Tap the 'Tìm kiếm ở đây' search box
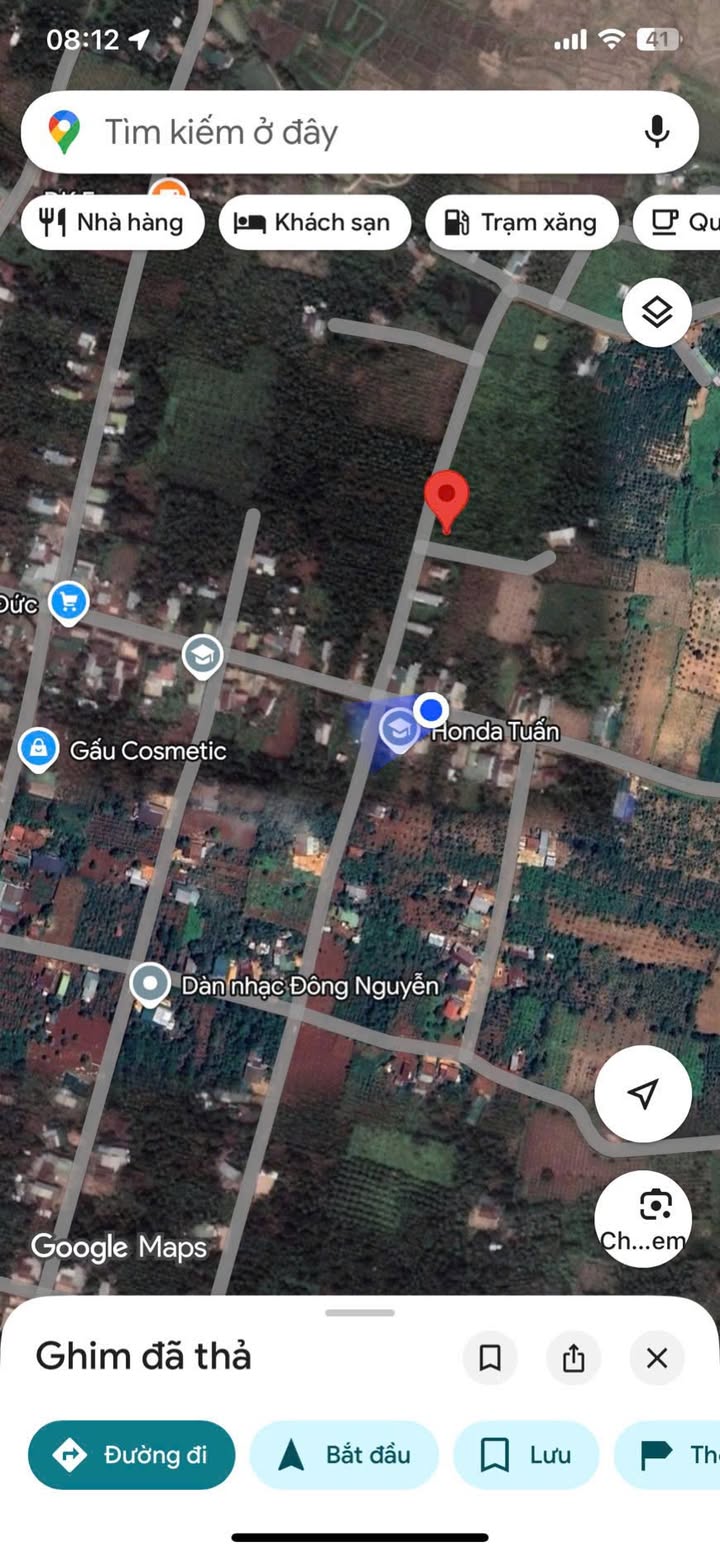Viewport: 720px width, 1556px height. coord(340,132)
